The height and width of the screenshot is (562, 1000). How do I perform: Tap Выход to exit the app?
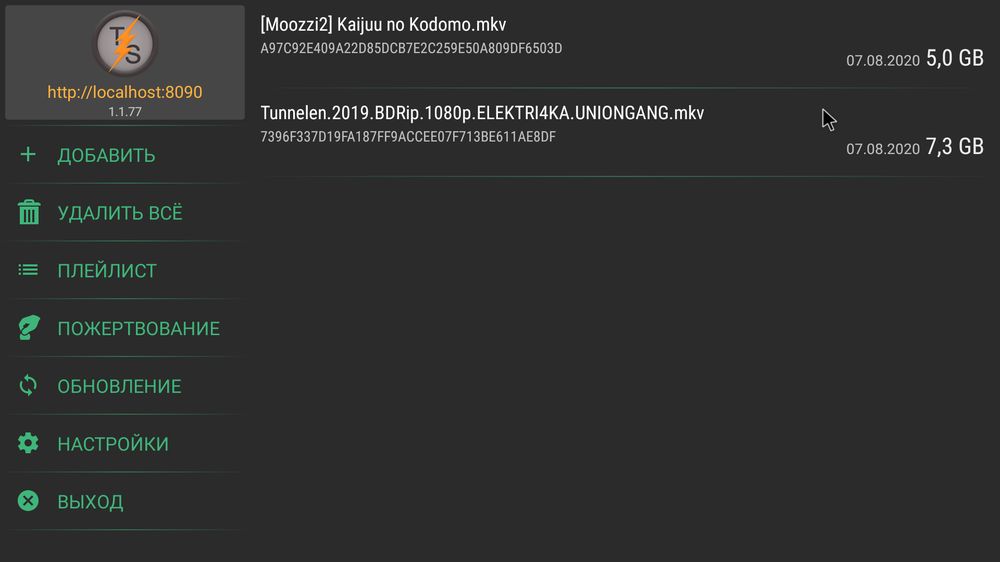tap(90, 502)
